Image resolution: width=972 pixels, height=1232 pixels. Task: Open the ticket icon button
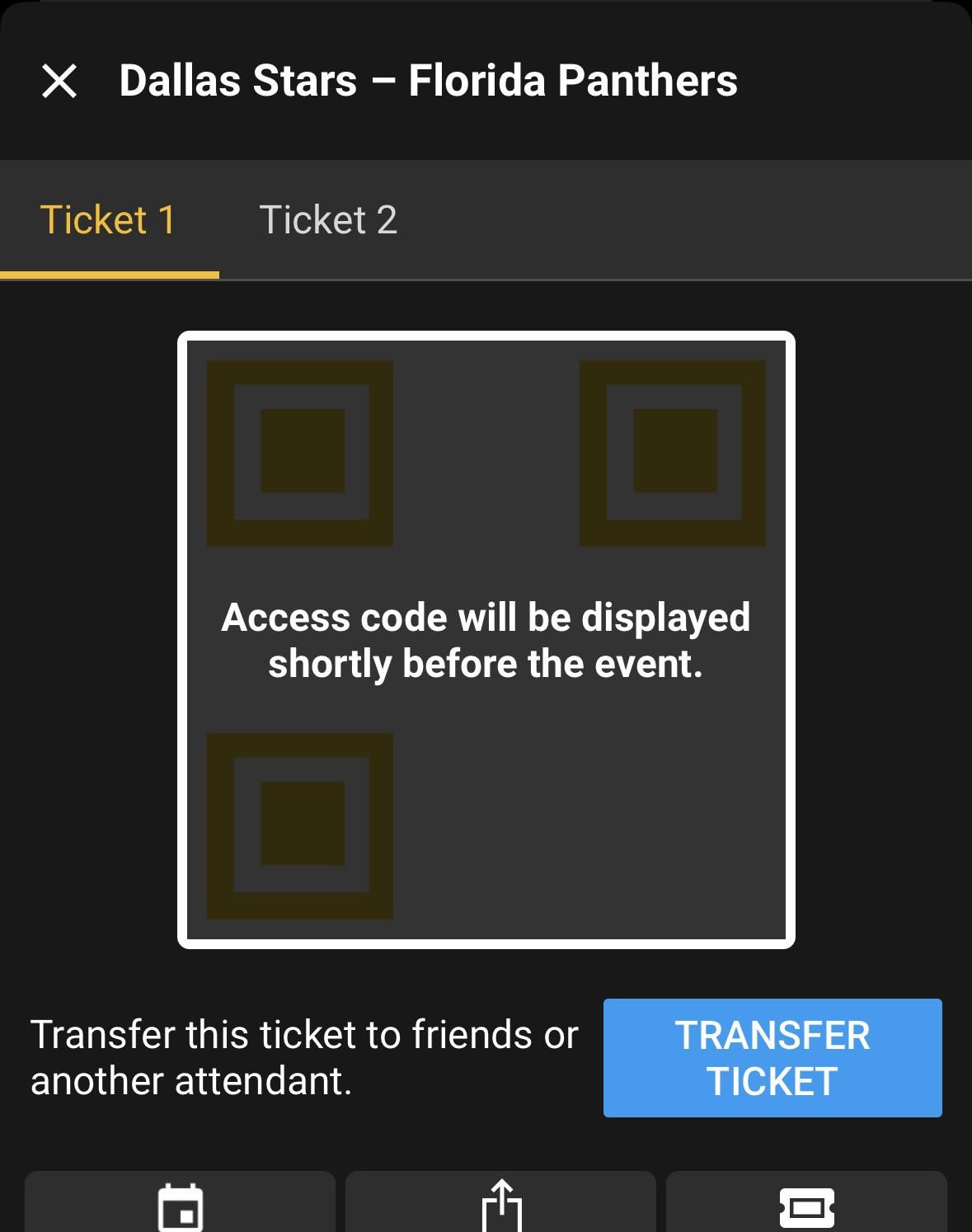pos(806,1207)
